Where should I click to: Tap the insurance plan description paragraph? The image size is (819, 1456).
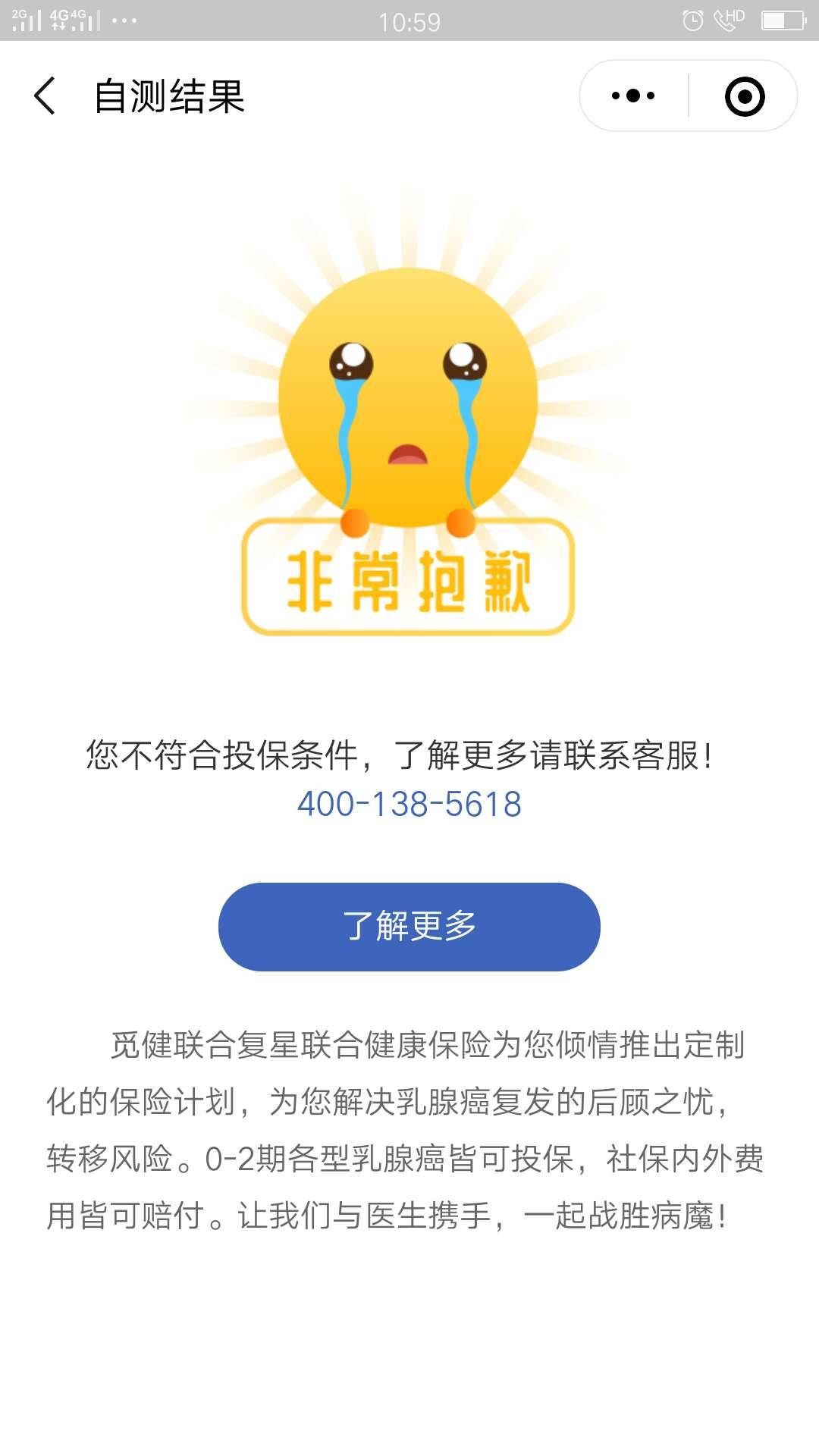coord(409,1115)
